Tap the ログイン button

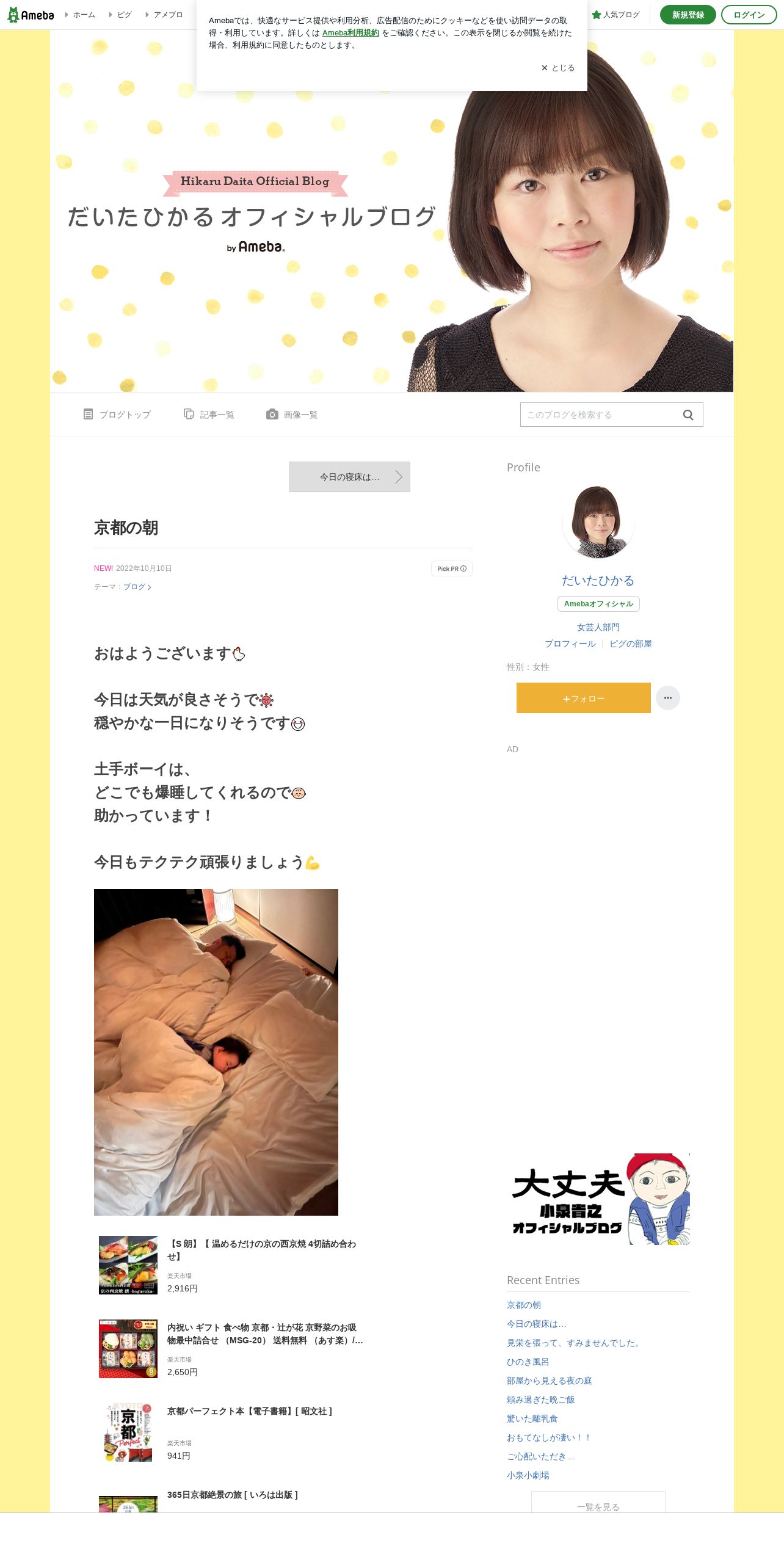[x=749, y=15]
